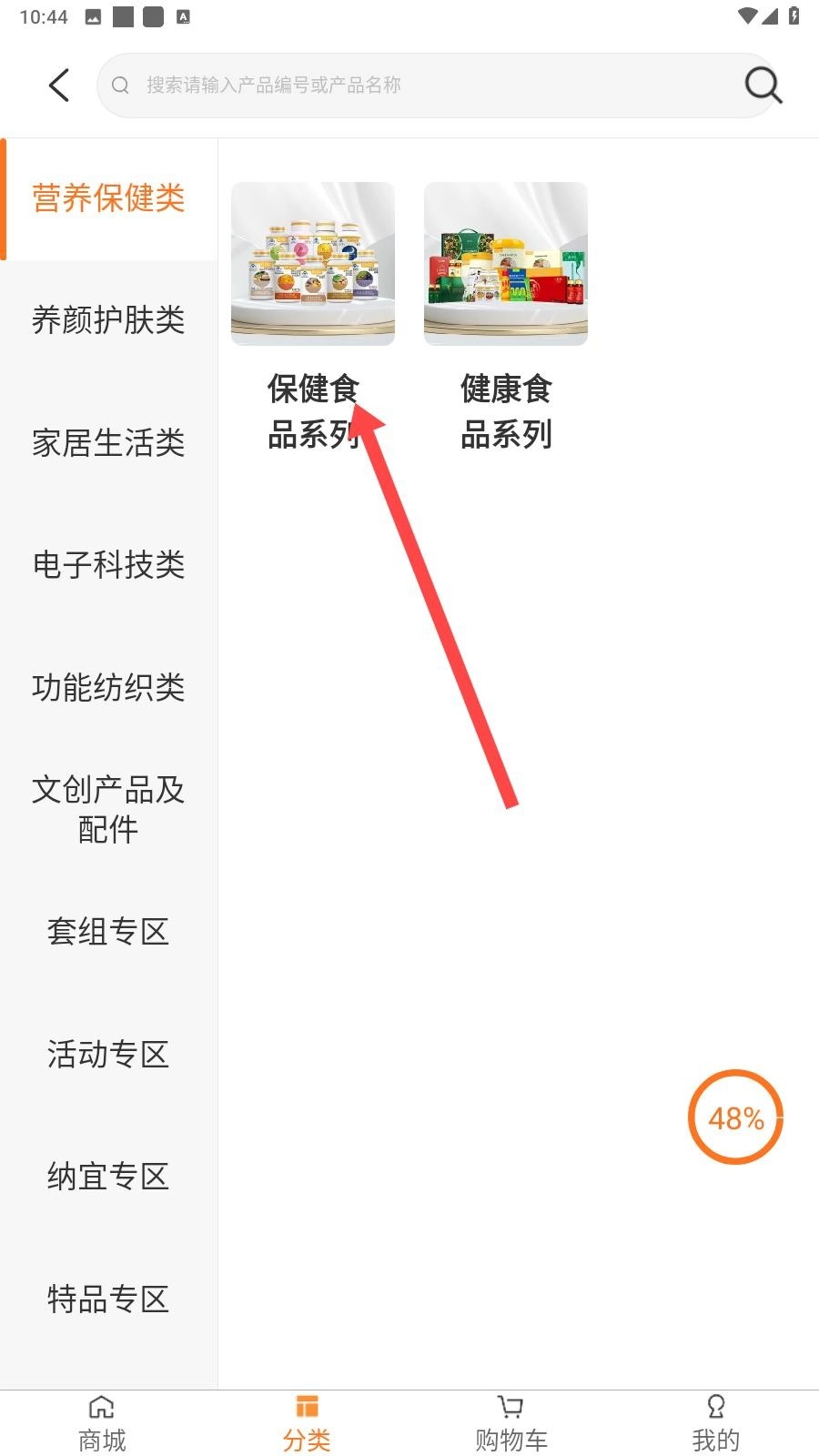Open the 功能纺织类 category
This screenshot has height=1456, width=819.
pyautogui.click(x=108, y=687)
